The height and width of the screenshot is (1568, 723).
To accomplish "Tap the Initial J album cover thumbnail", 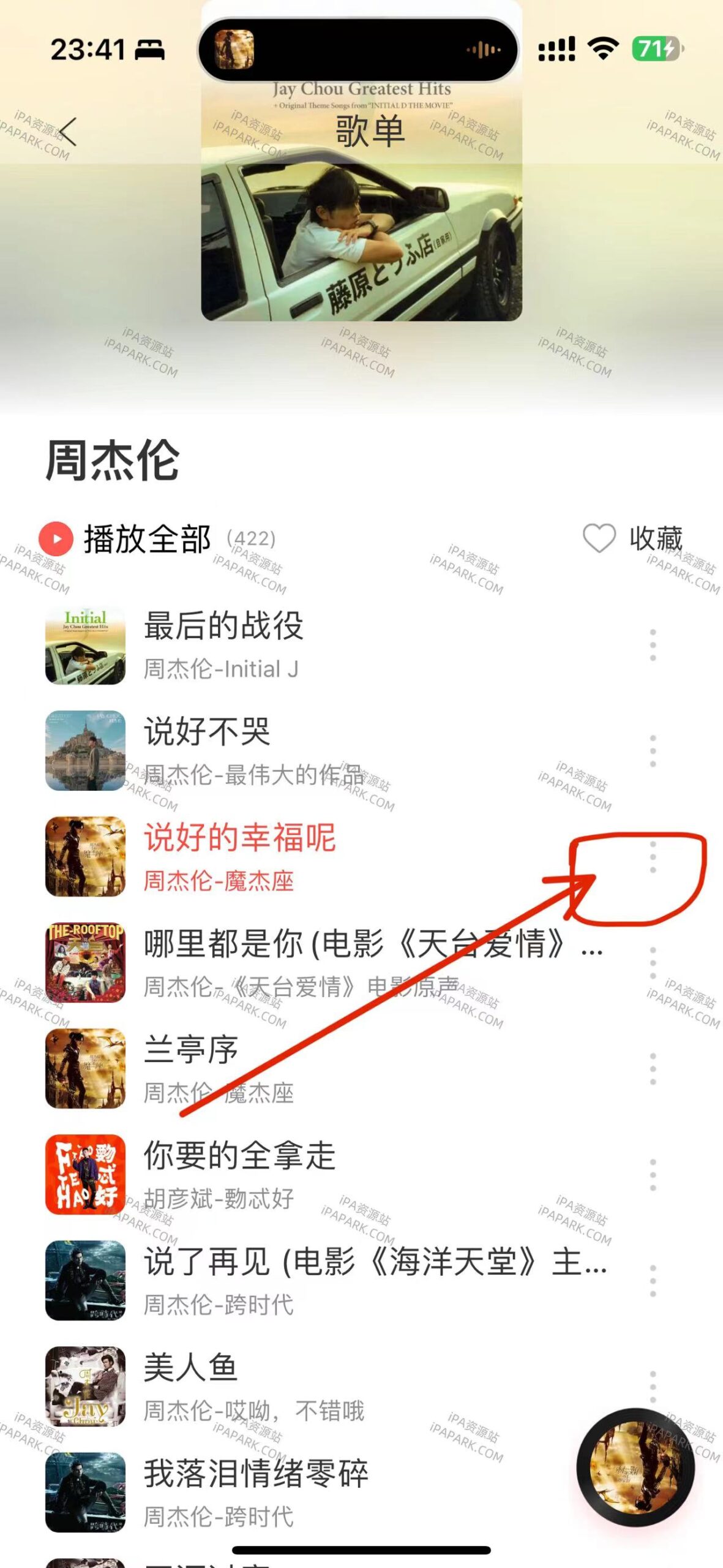I will pos(84,646).
